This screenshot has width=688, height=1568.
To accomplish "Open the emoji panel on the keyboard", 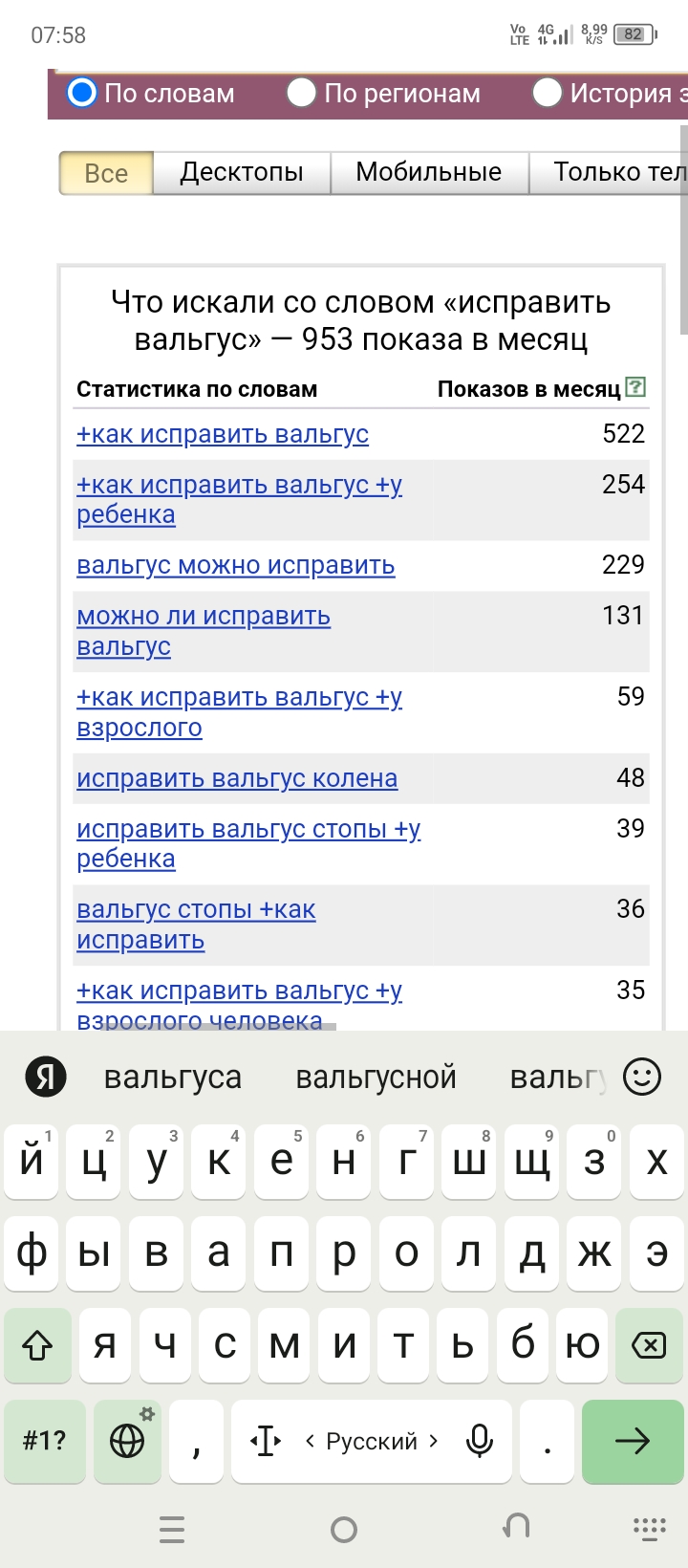I will [x=641, y=1077].
